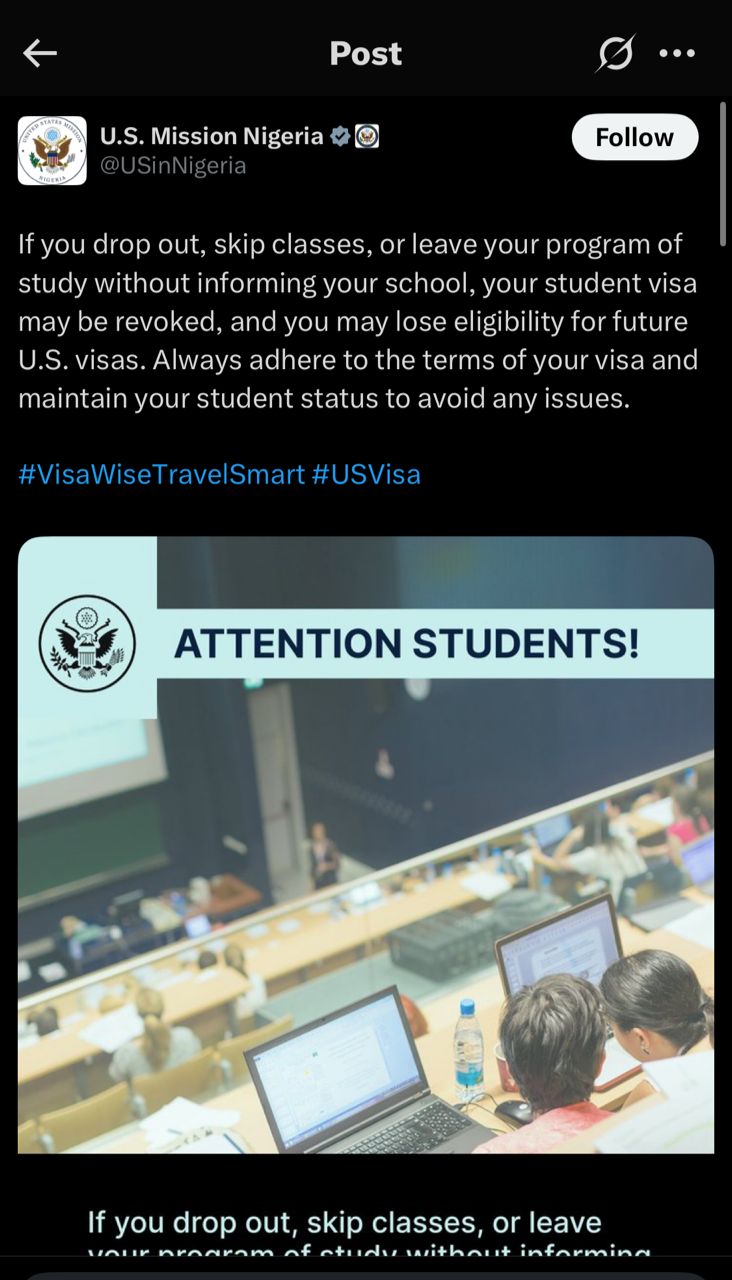The height and width of the screenshot is (1280, 732).
Task: Open the Grok explain icon
Action: 615,53
